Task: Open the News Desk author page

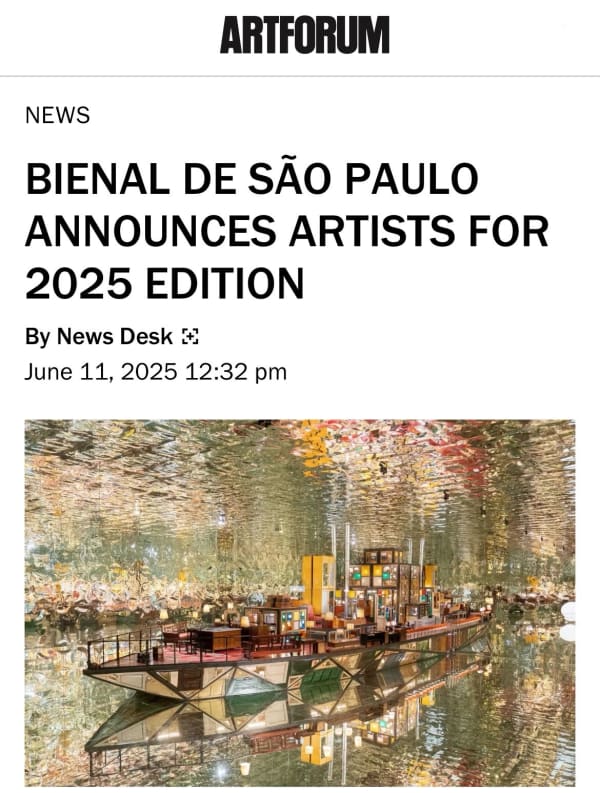Action: (114, 336)
